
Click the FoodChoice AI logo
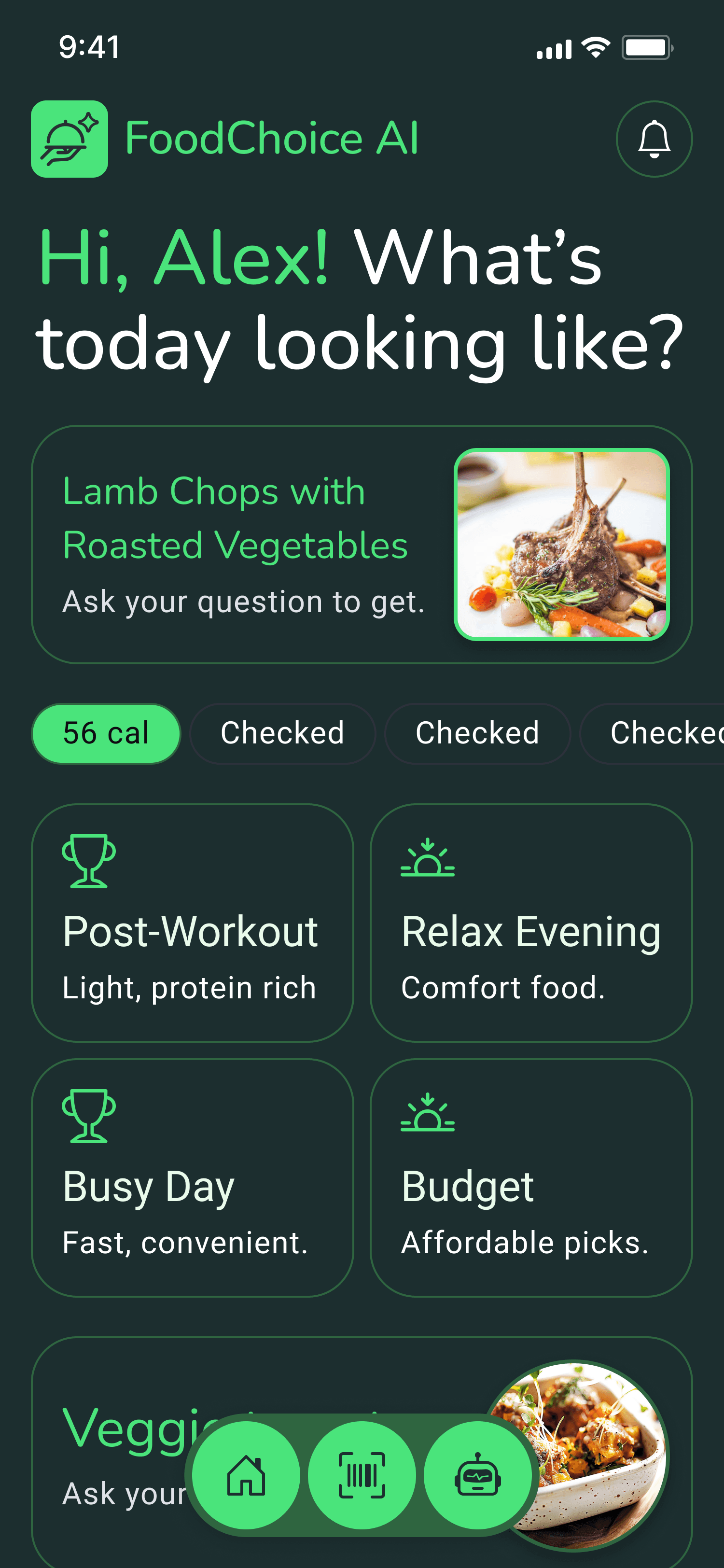point(70,138)
